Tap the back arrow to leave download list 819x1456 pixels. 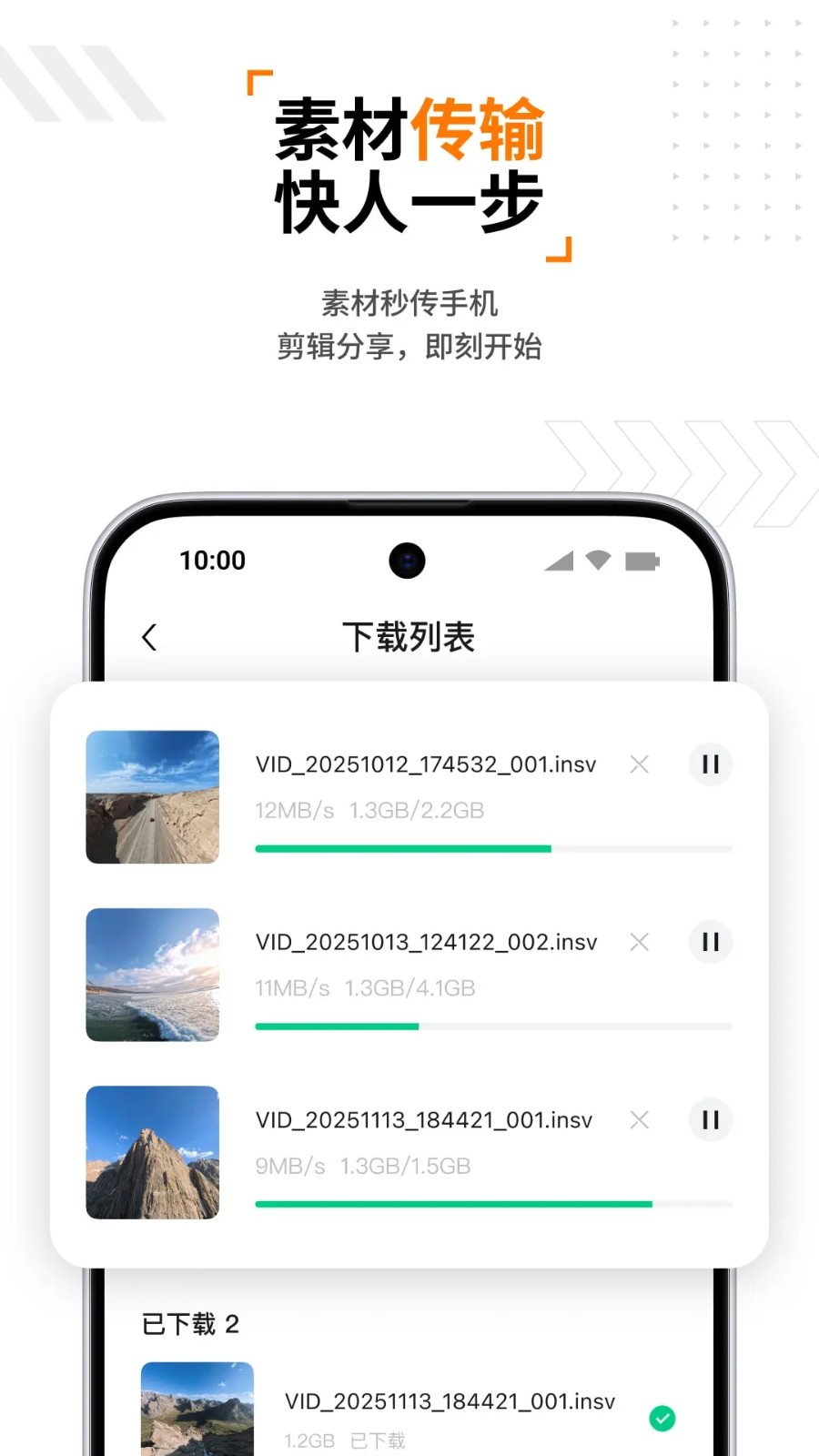click(x=149, y=637)
